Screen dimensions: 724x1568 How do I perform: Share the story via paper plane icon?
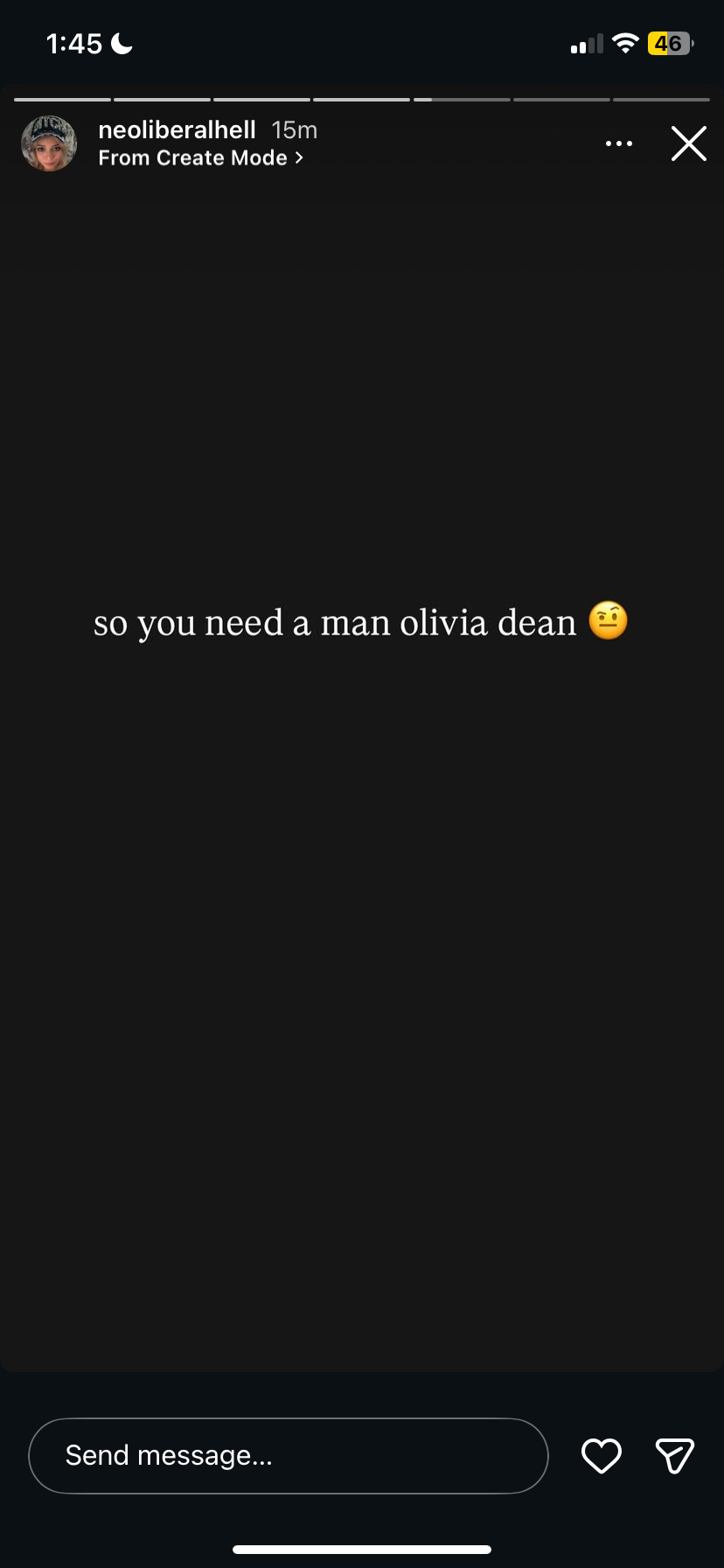(674, 1456)
